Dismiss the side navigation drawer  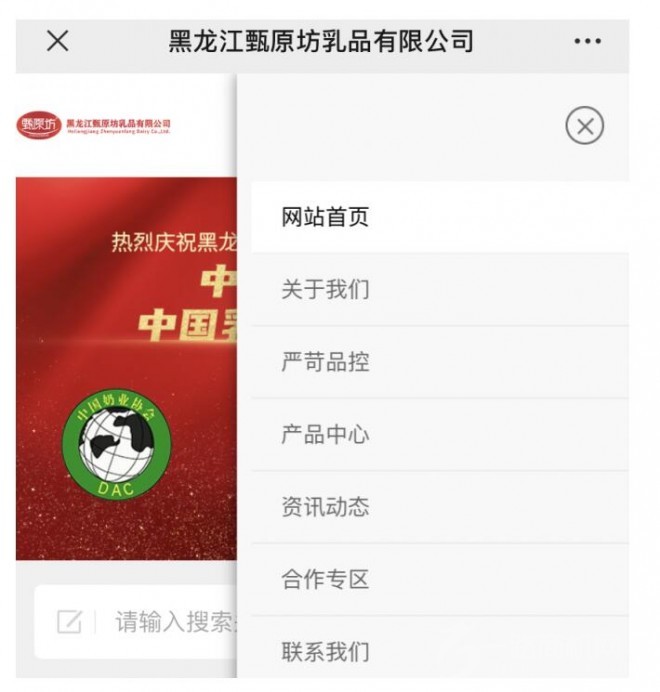click(x=585, y=127)
